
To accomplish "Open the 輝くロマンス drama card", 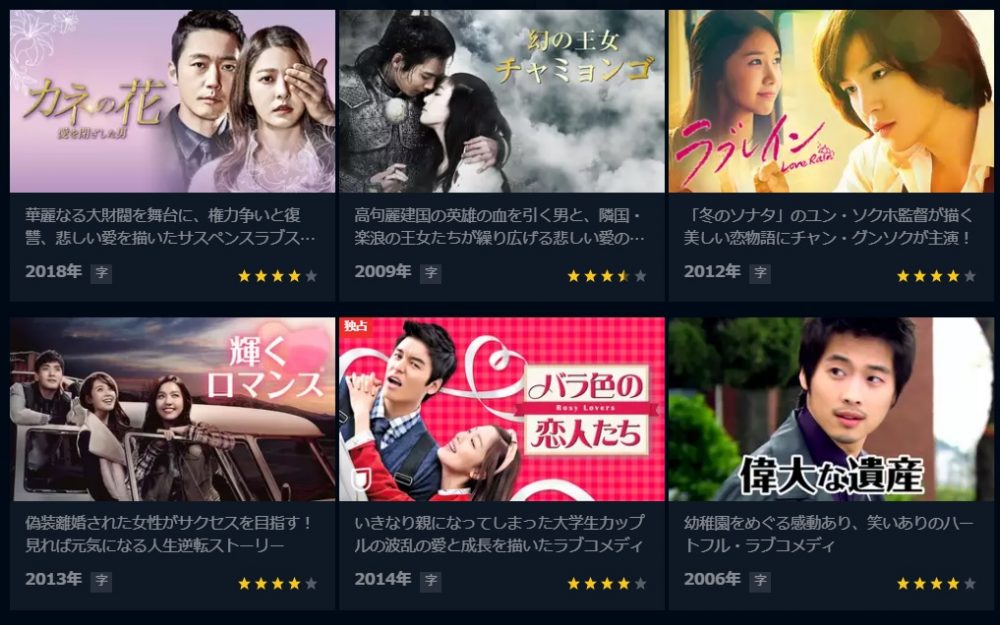I will [172, 409].
